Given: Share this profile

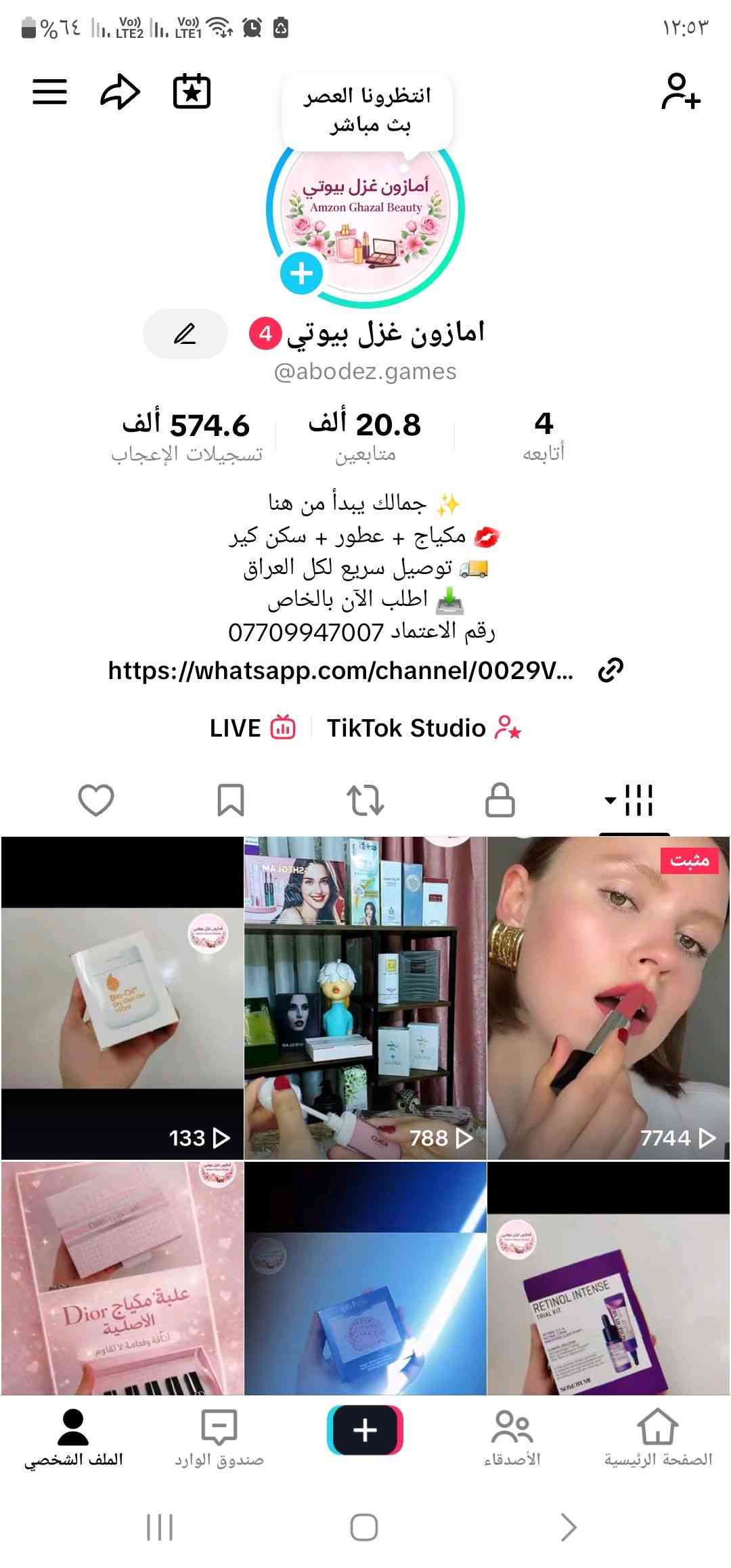Looking at the screenshot, I should point(120,91).
